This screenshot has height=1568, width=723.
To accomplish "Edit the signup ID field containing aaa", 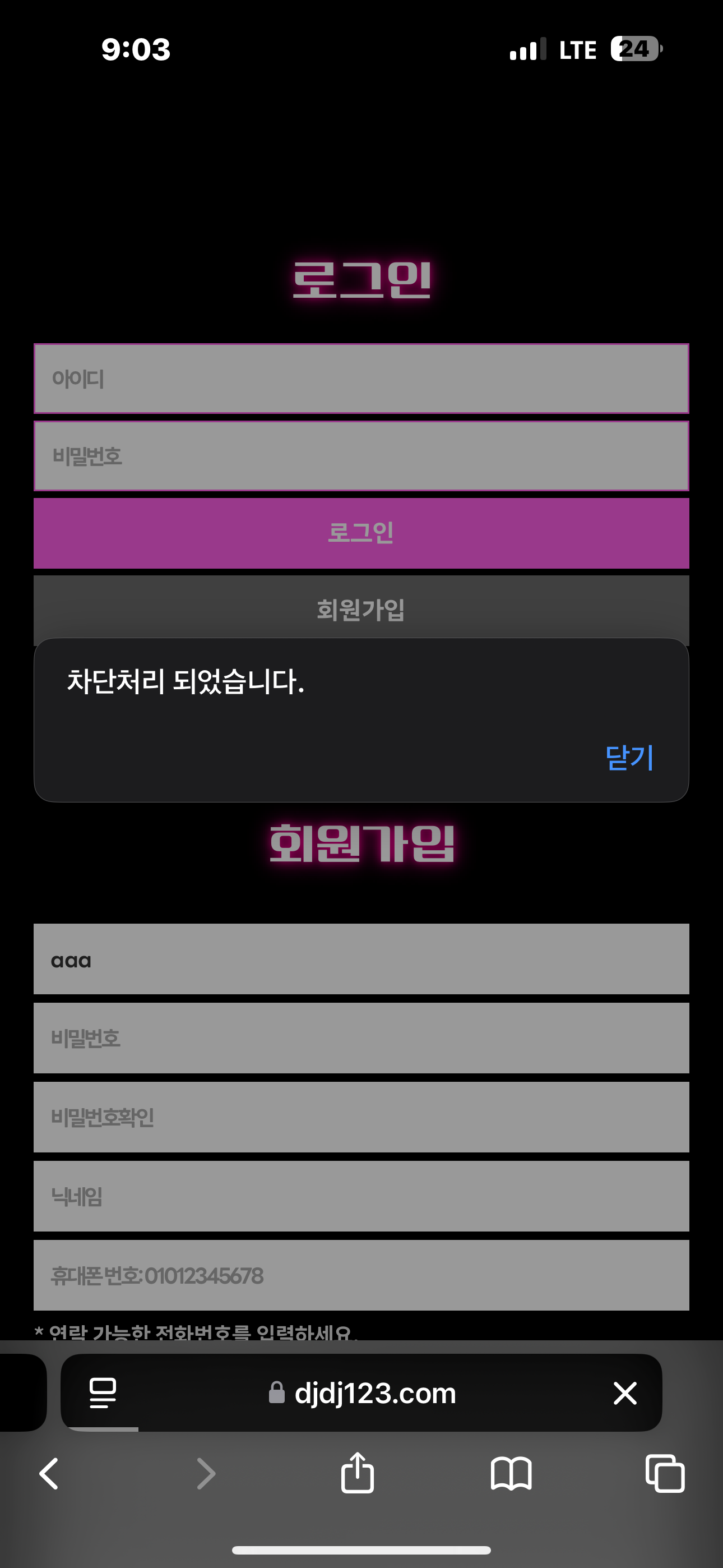I will tap(361, 960).
